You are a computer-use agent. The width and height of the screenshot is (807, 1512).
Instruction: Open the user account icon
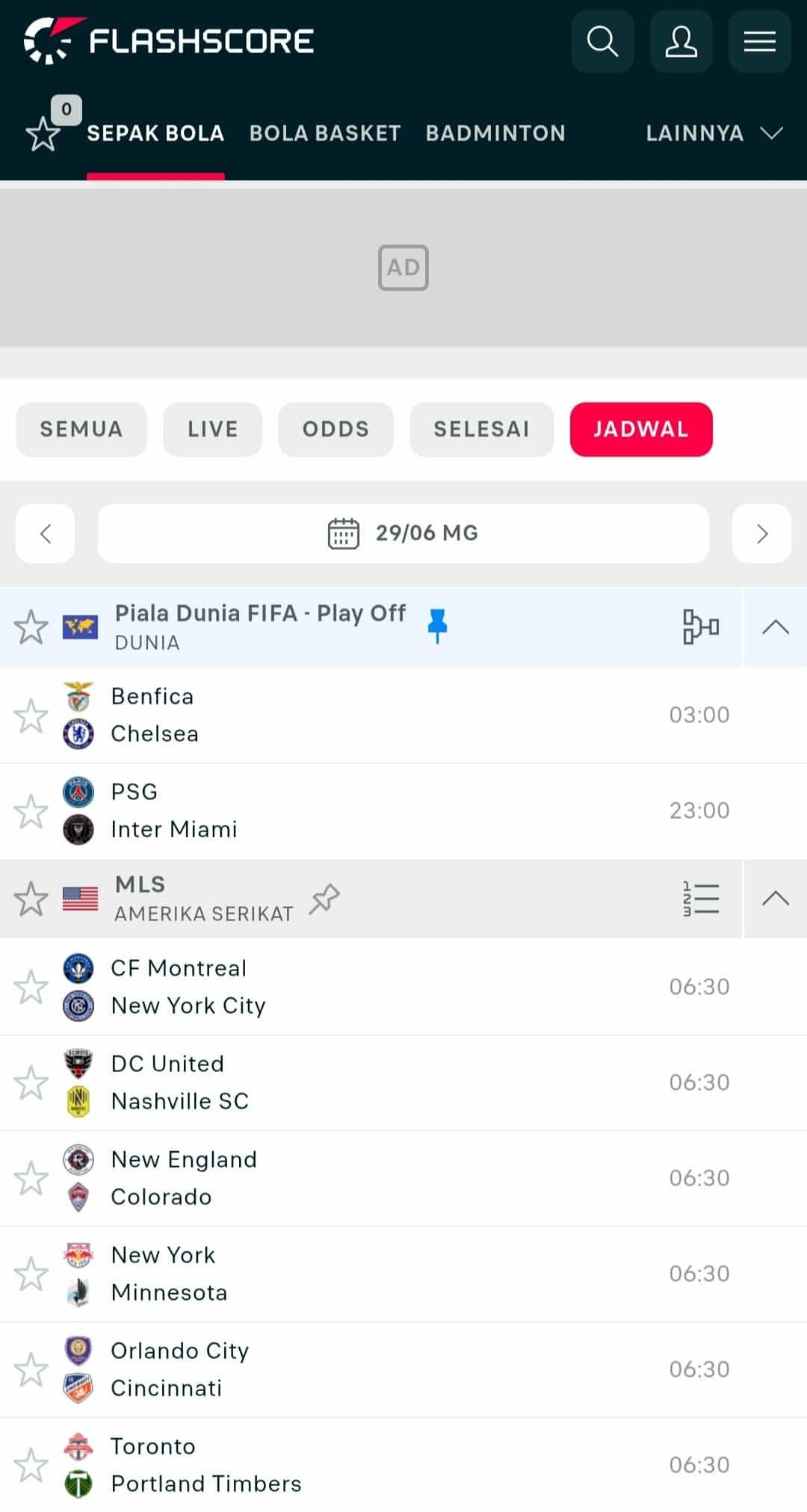(681, 41)
